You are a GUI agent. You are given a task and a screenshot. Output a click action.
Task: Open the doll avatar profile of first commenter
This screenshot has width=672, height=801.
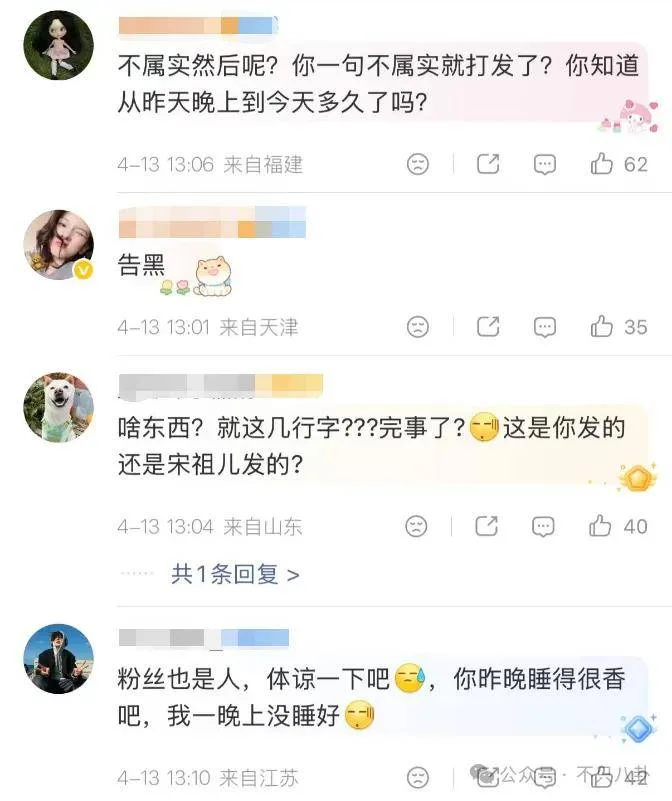[58, 45]
